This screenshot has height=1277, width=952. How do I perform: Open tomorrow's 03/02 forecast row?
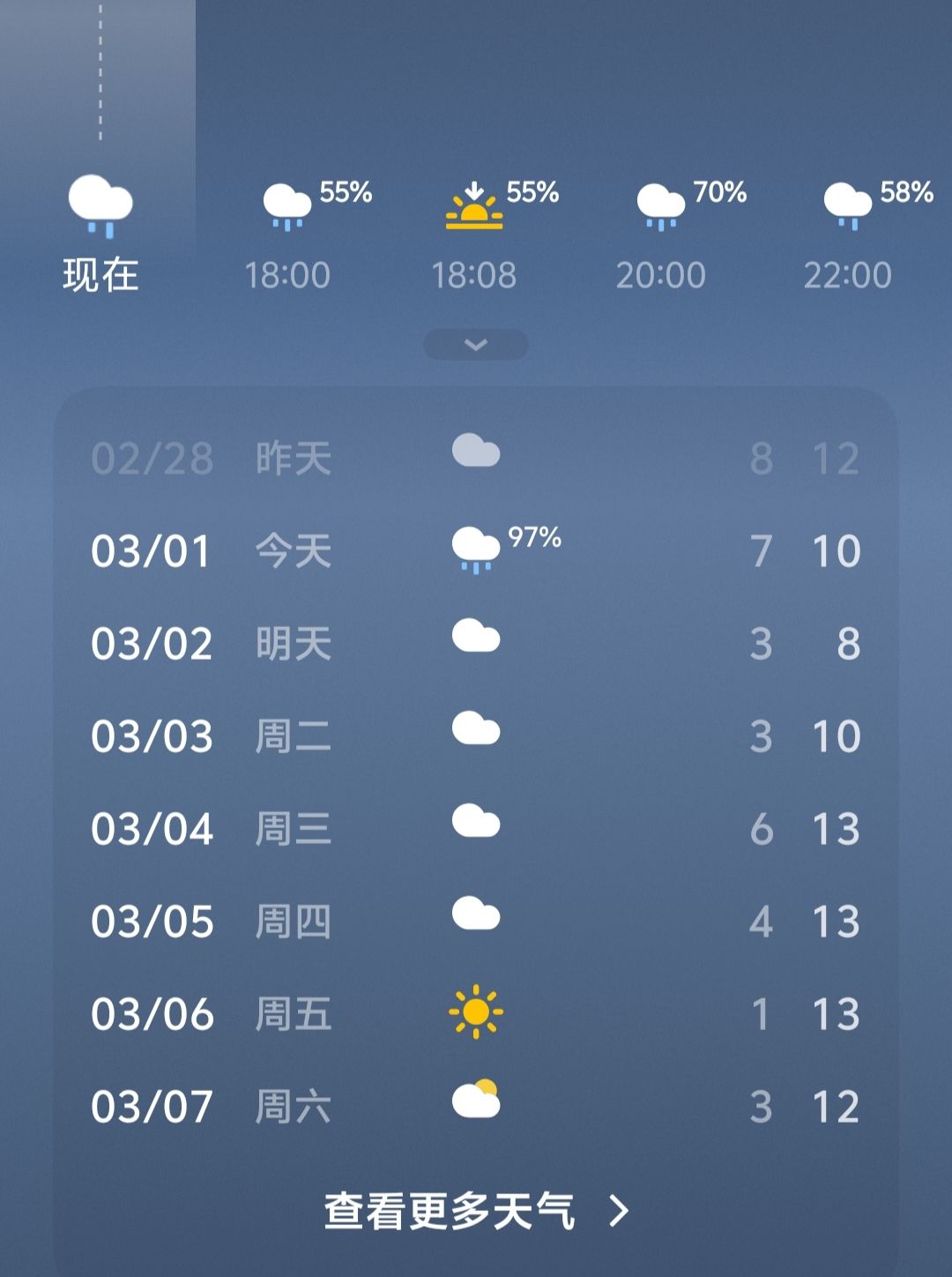(476, 643)
